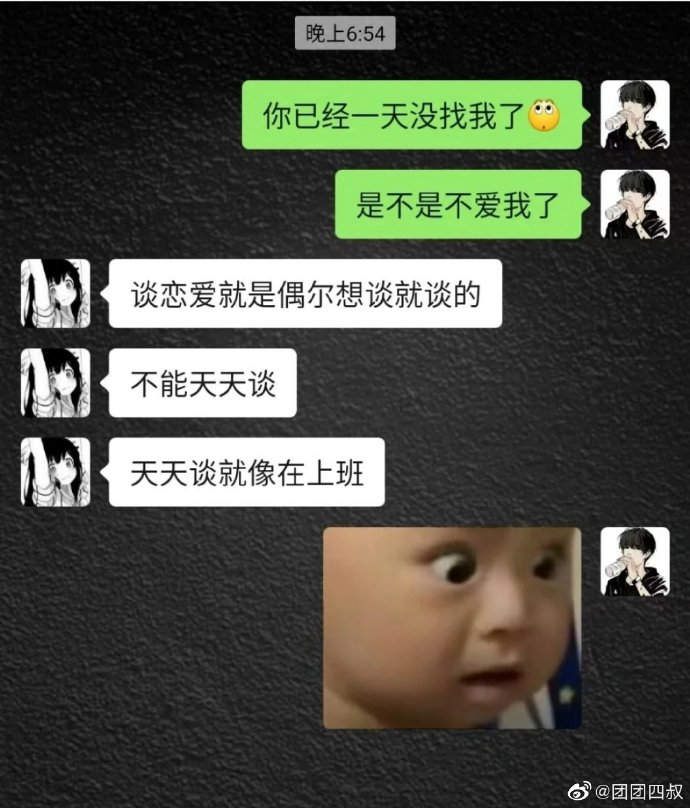Open sender's avatar beside "是不是不爱我了"
Screen dimensions: 690x808
click(635, 204)
